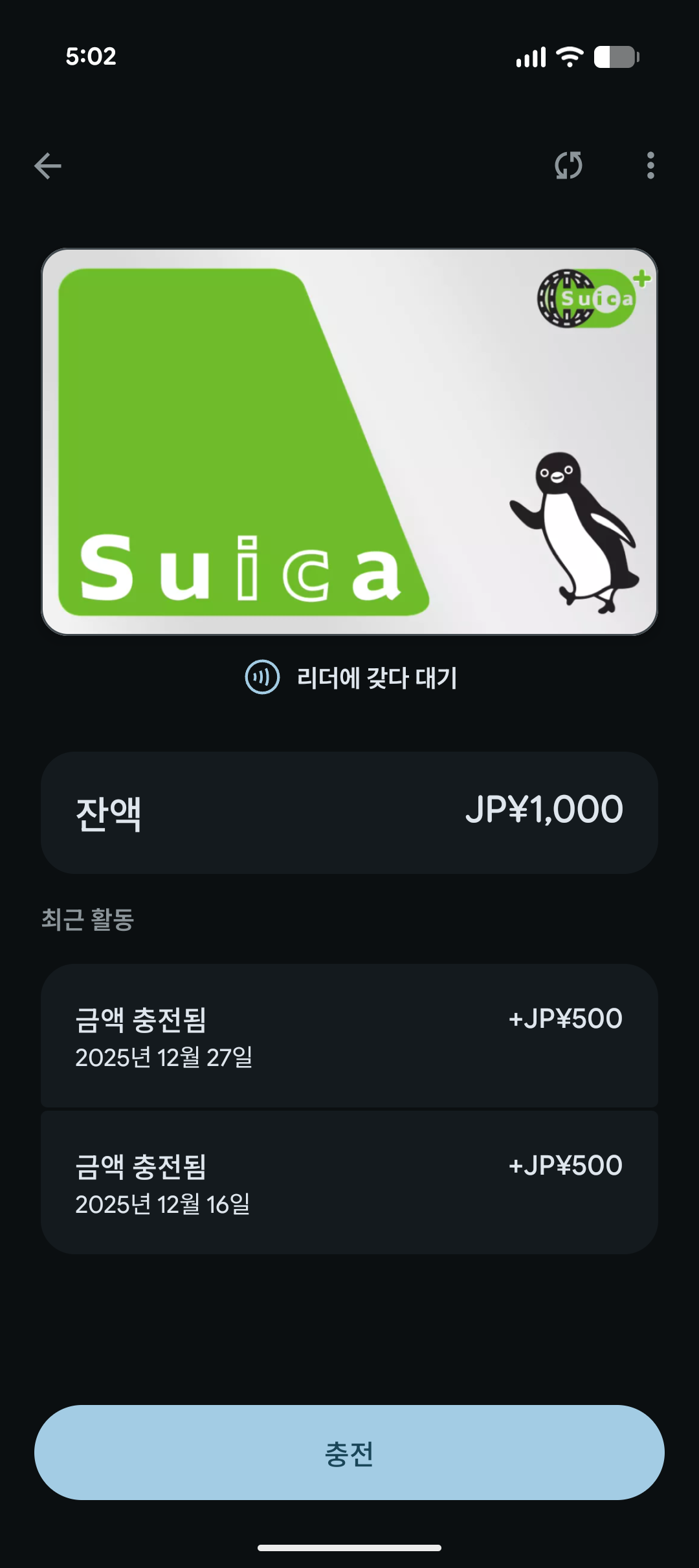Open the 잔액 balance card
The height and width of the screenshot is (1568, 699).
[x=349, y=812]
